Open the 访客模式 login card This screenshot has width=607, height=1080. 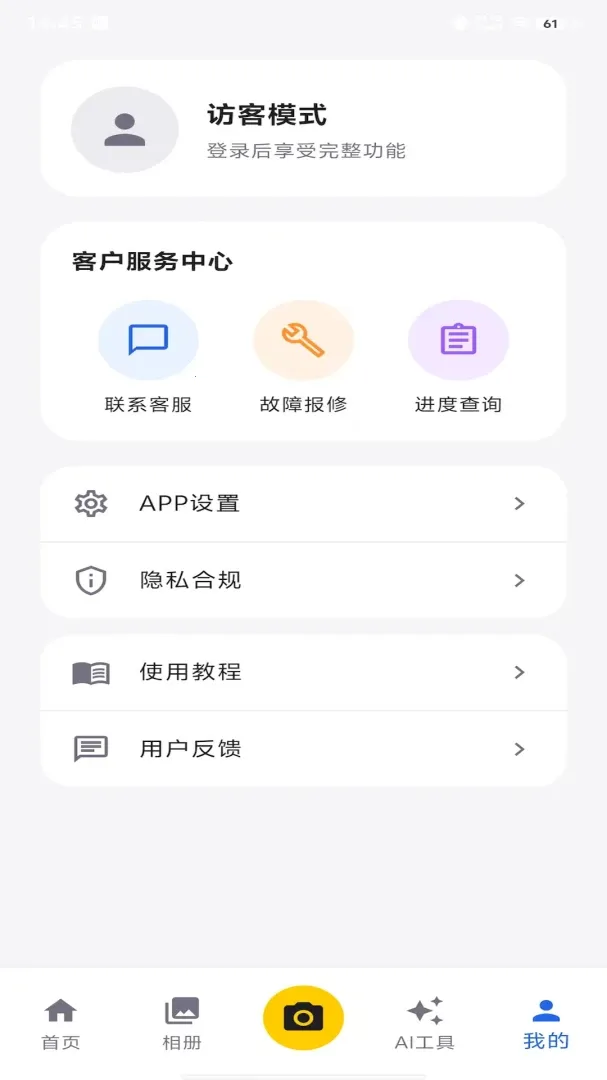(303, 129)
